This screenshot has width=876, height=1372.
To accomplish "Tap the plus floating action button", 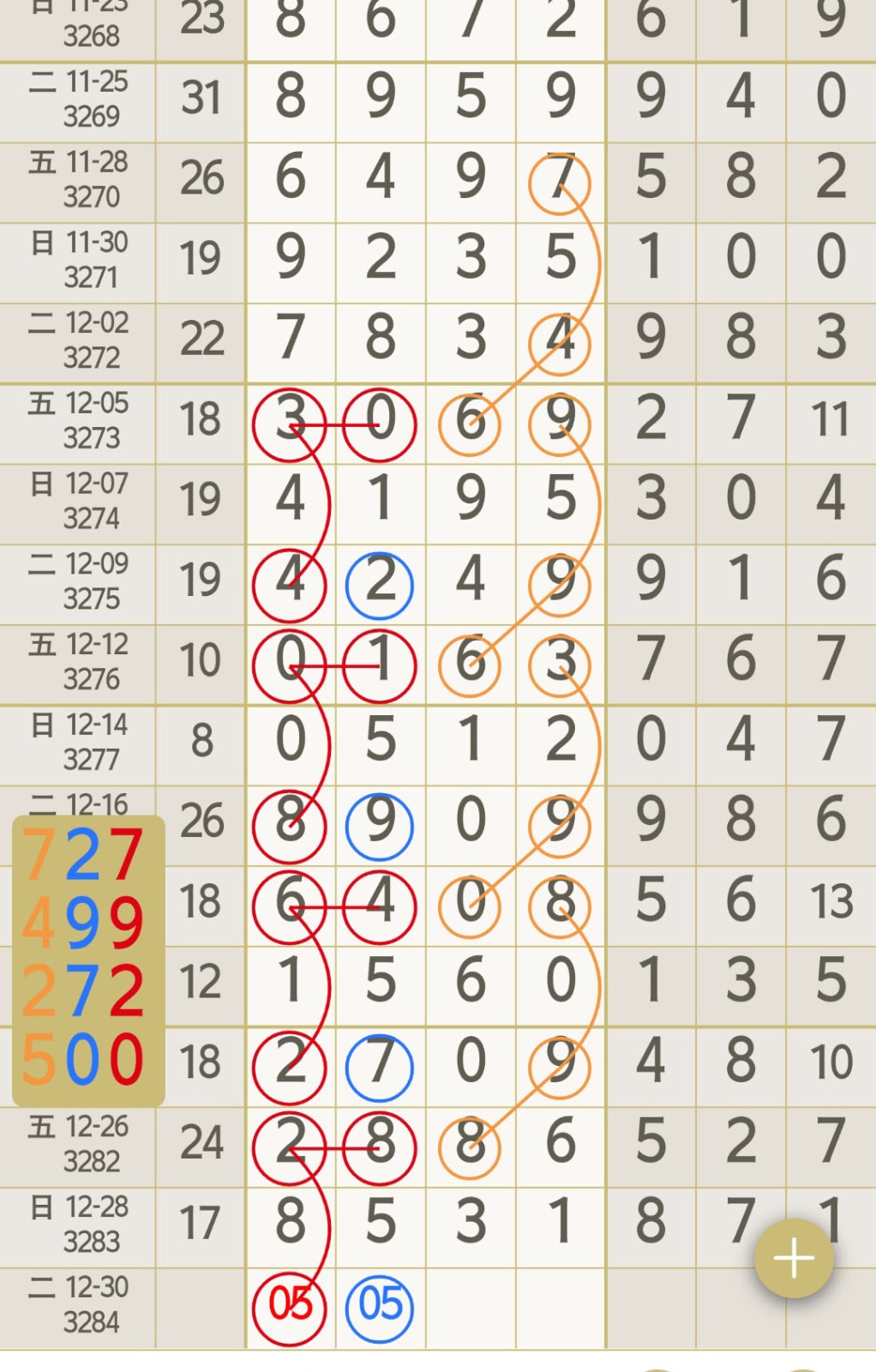I will click(794, 1258).
